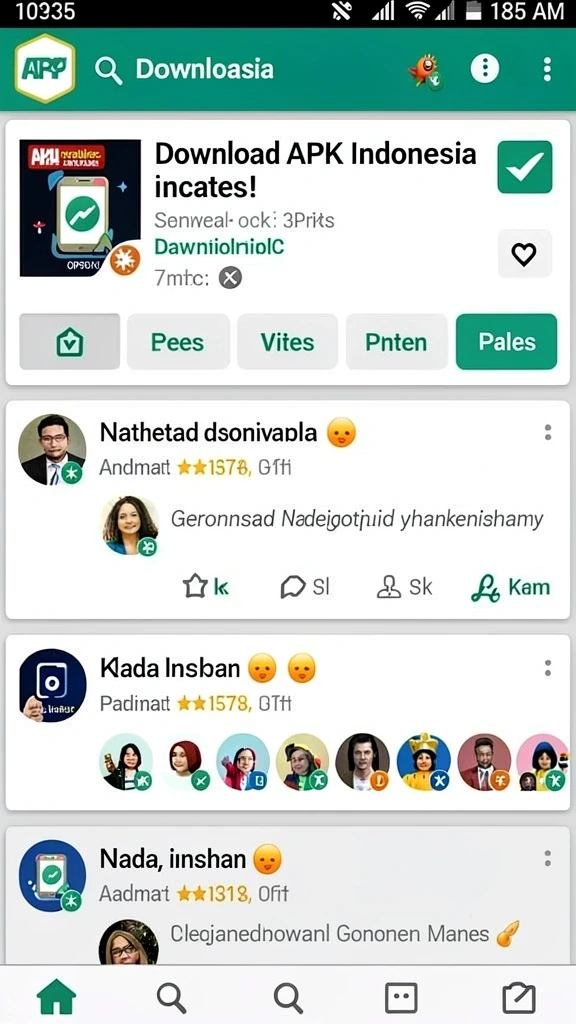Viewport: 576px width, 1024px height.
Task: Tap the white circle three-dot icon in the app bar
Action: coord(485,69)
